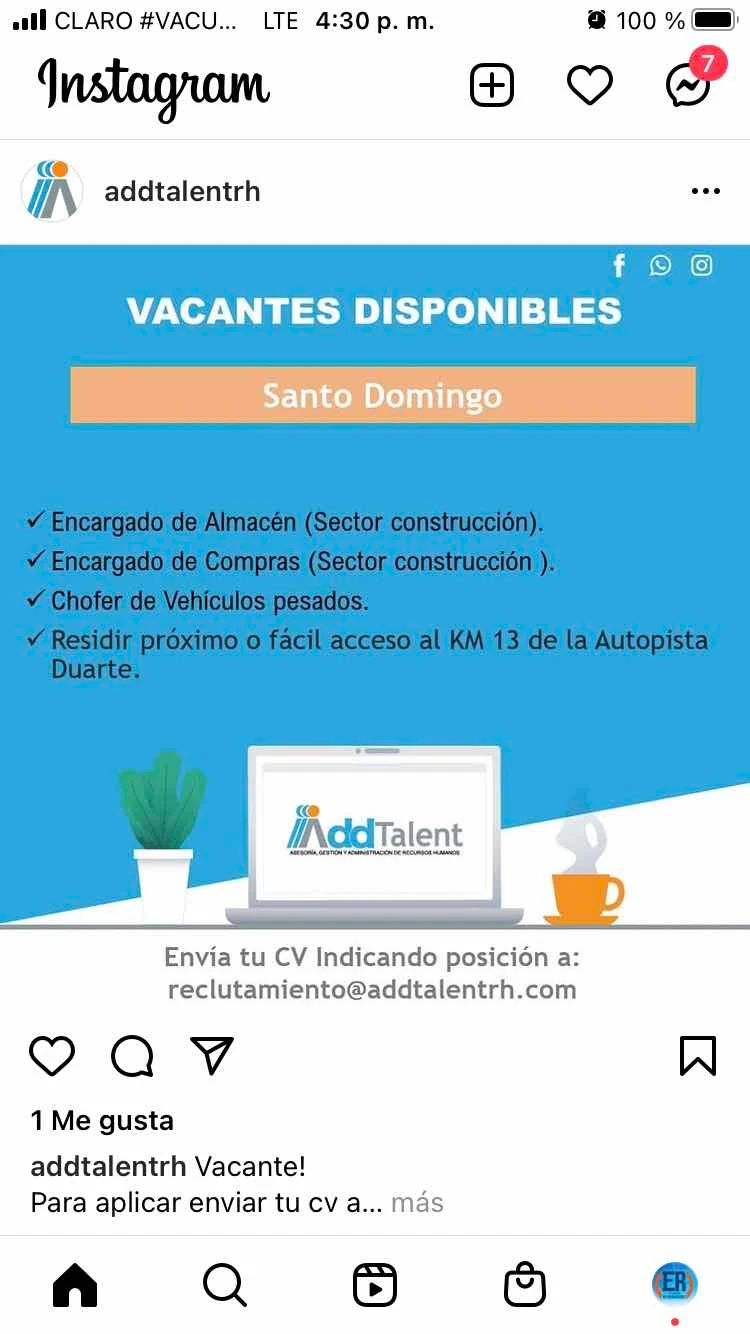This screenshot has width=750, height=1334.
Task: Share the post via paper plane icon
Action: click(212, 1056)
